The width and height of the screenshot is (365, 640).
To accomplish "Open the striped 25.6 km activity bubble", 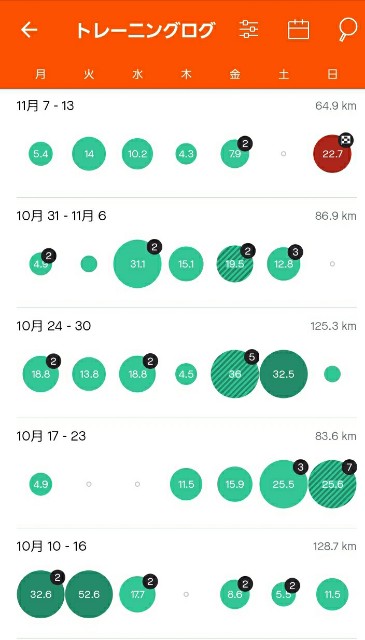I will (x=332, y=484).
